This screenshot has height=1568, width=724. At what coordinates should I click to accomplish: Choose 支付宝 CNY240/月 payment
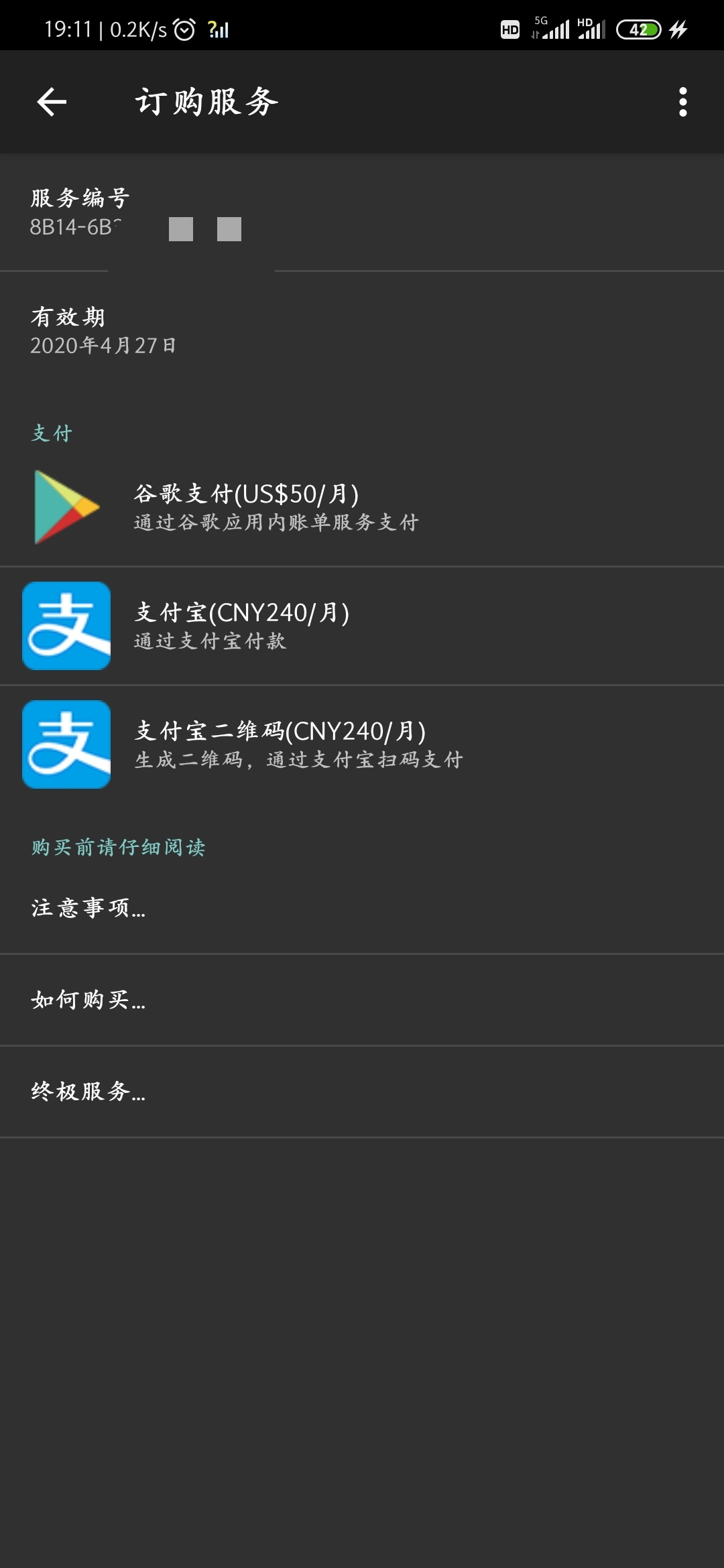362,626
